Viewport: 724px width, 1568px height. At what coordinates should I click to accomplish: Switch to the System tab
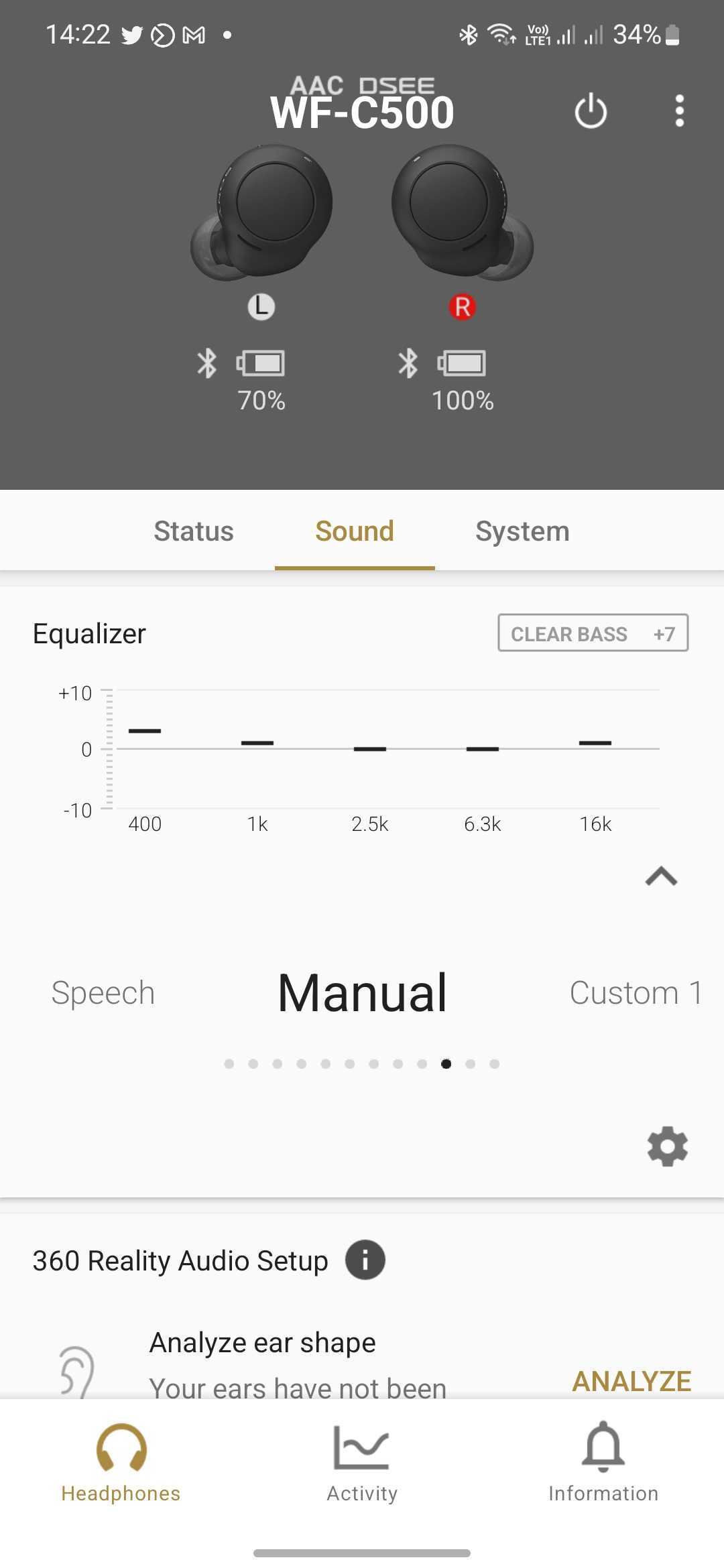522,531
